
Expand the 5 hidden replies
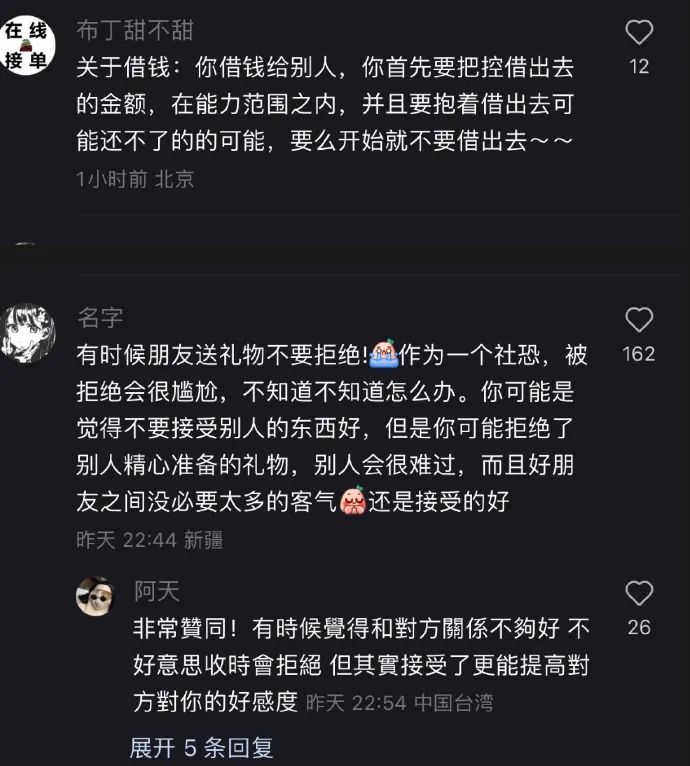pos(201,747)
